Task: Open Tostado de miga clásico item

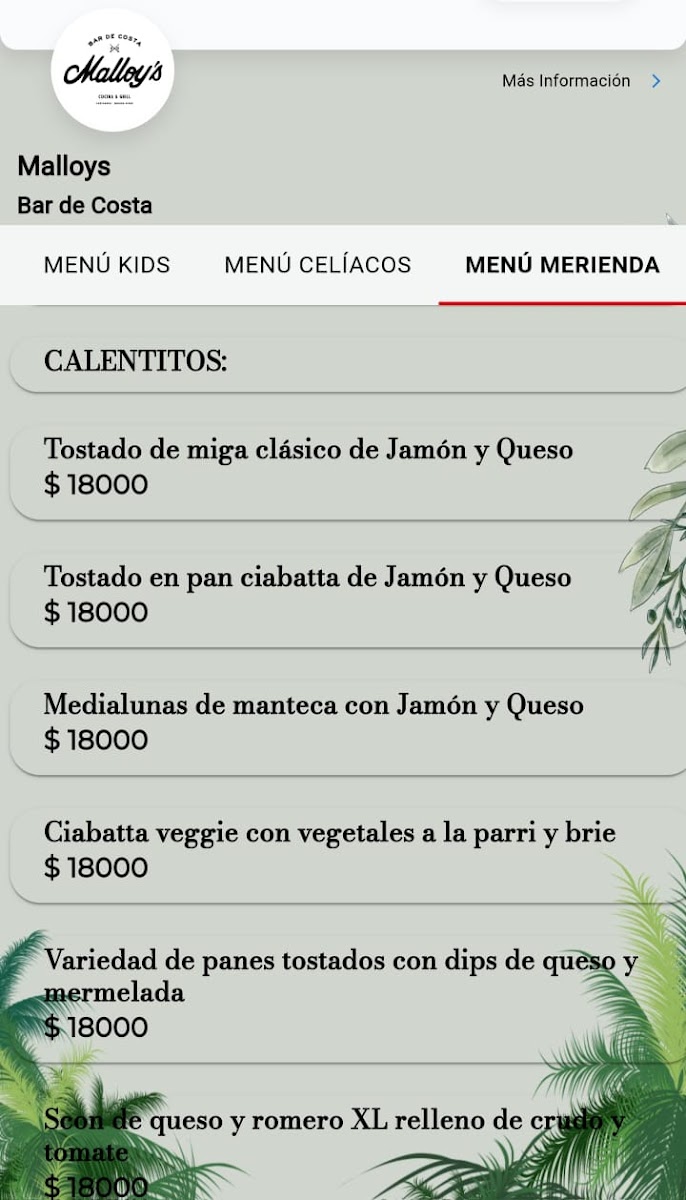Action: point(308,467)
